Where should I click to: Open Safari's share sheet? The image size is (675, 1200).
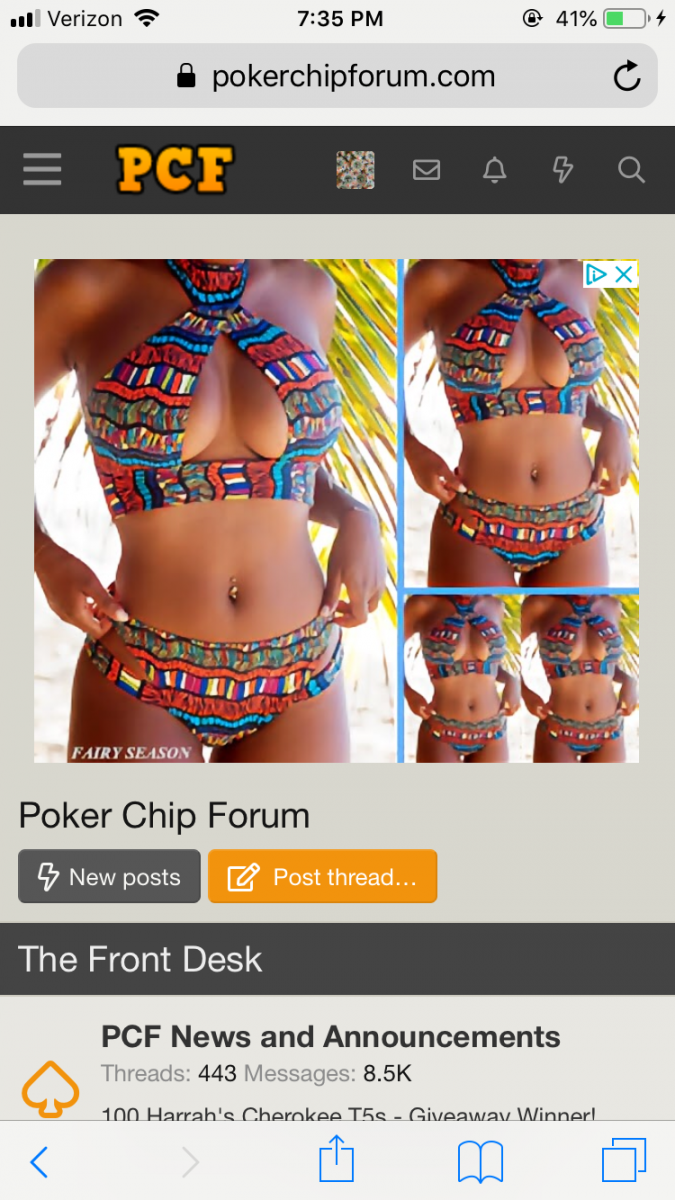(337, 1162)
